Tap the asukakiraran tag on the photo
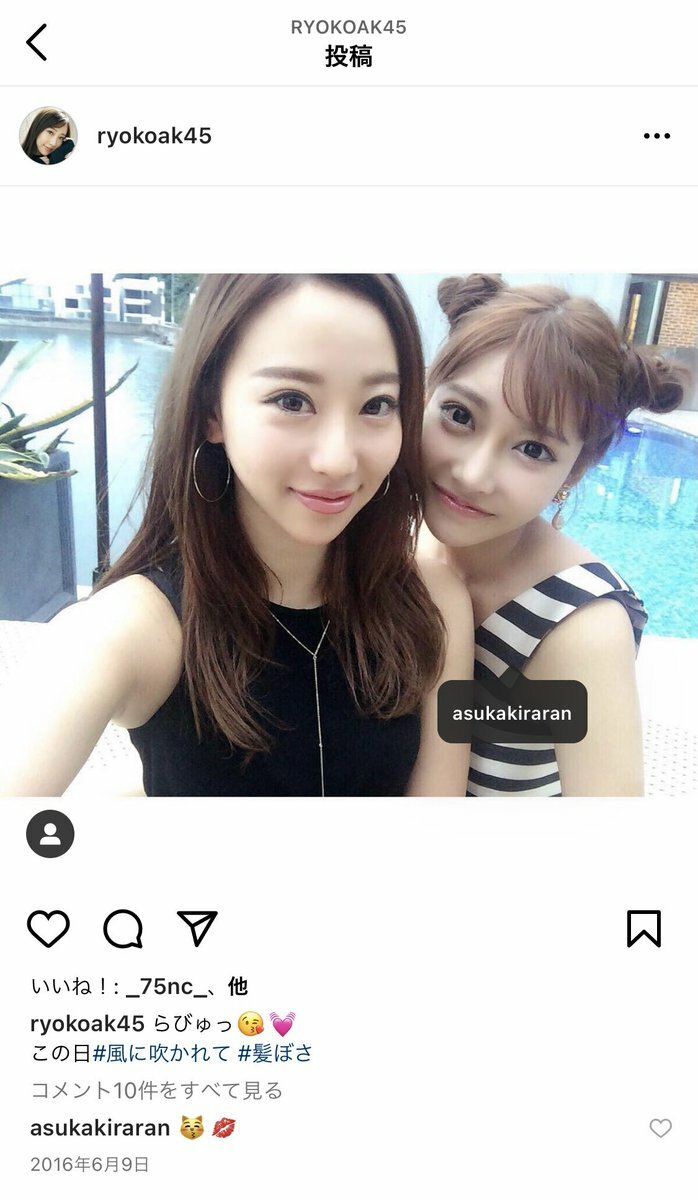Screen dimensions: 698x1200 click(512, 713)
